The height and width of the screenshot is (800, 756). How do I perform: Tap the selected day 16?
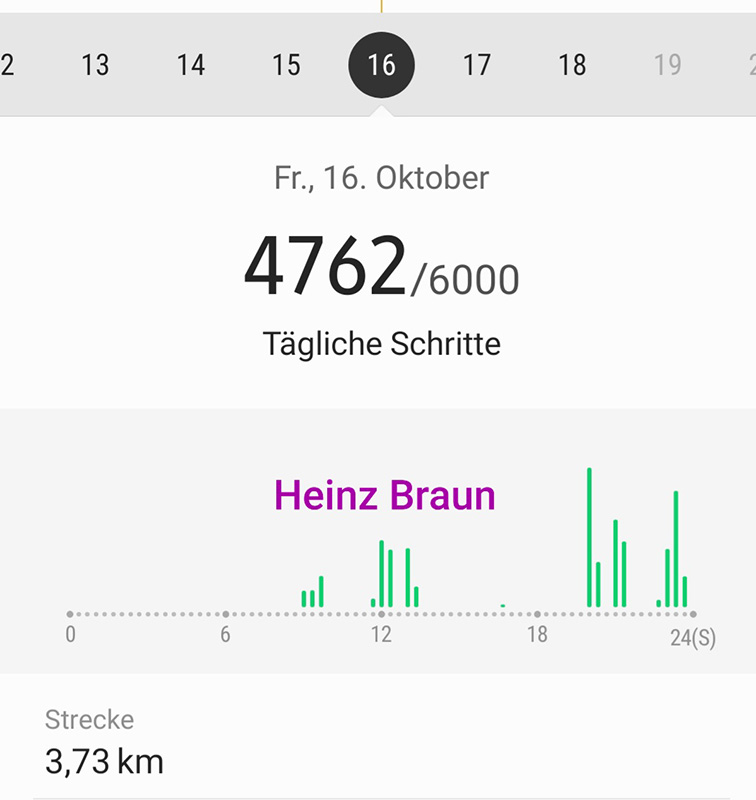[382, 65]
